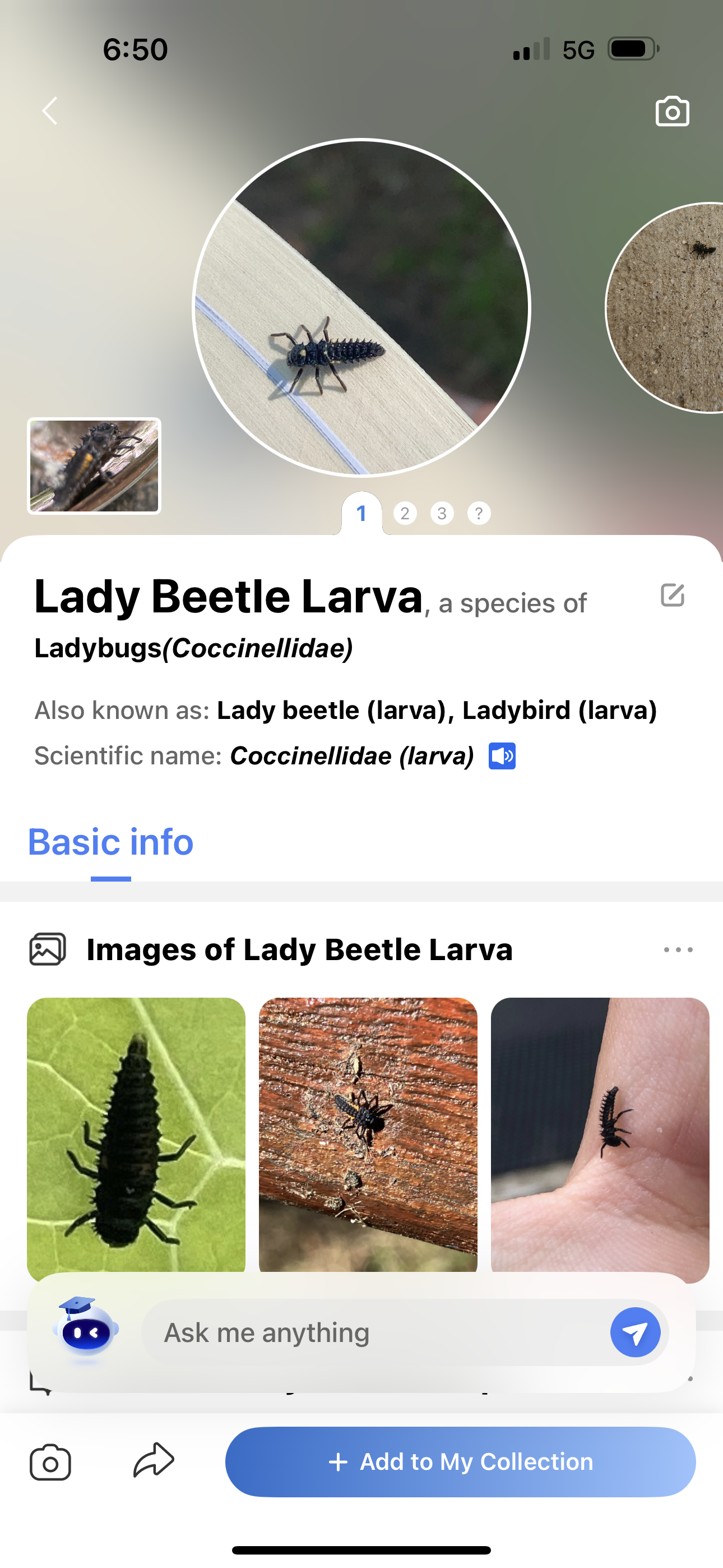The image size is (723, 1568).
Task: Send the question with the arrow button
Action: click(x=636, y=1332)
